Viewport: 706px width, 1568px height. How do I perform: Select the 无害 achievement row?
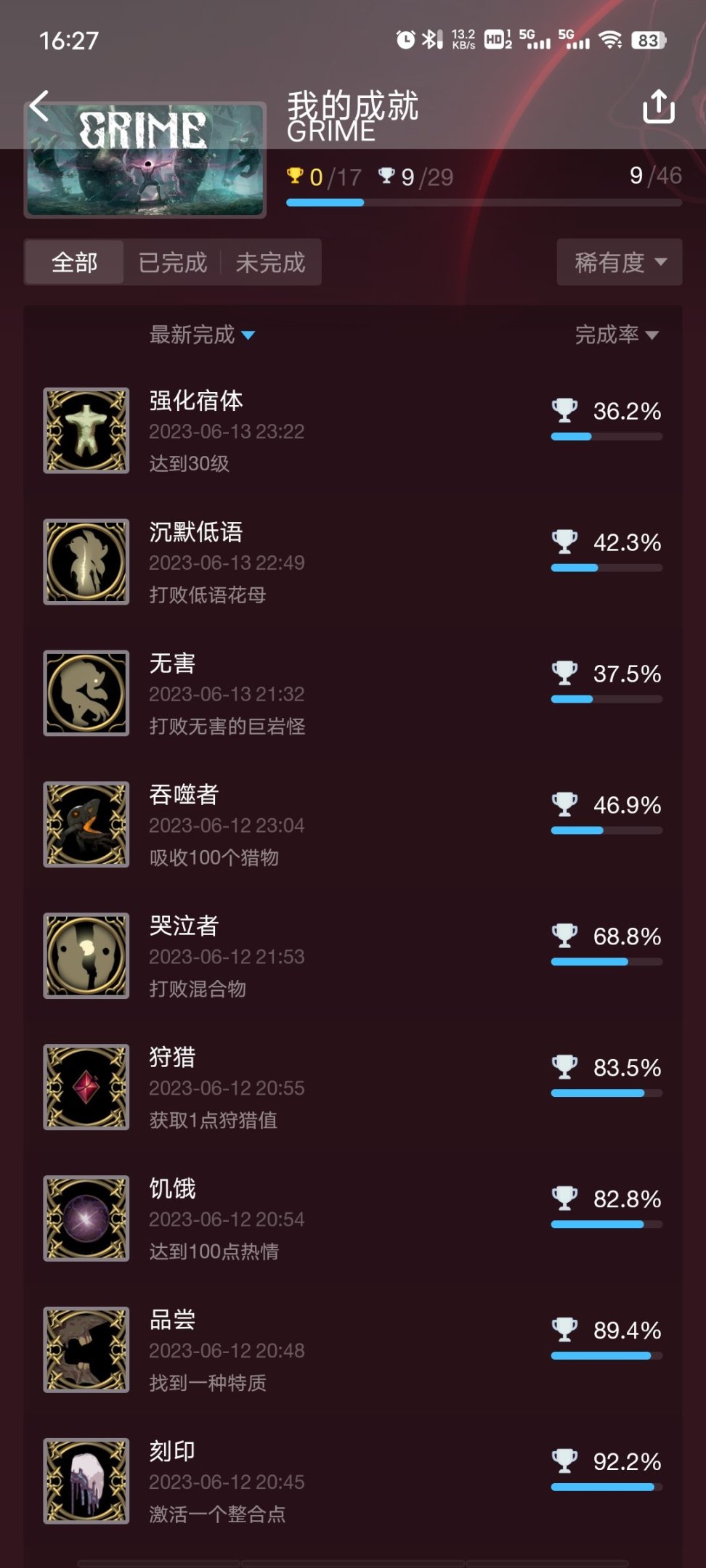(352, 693)
